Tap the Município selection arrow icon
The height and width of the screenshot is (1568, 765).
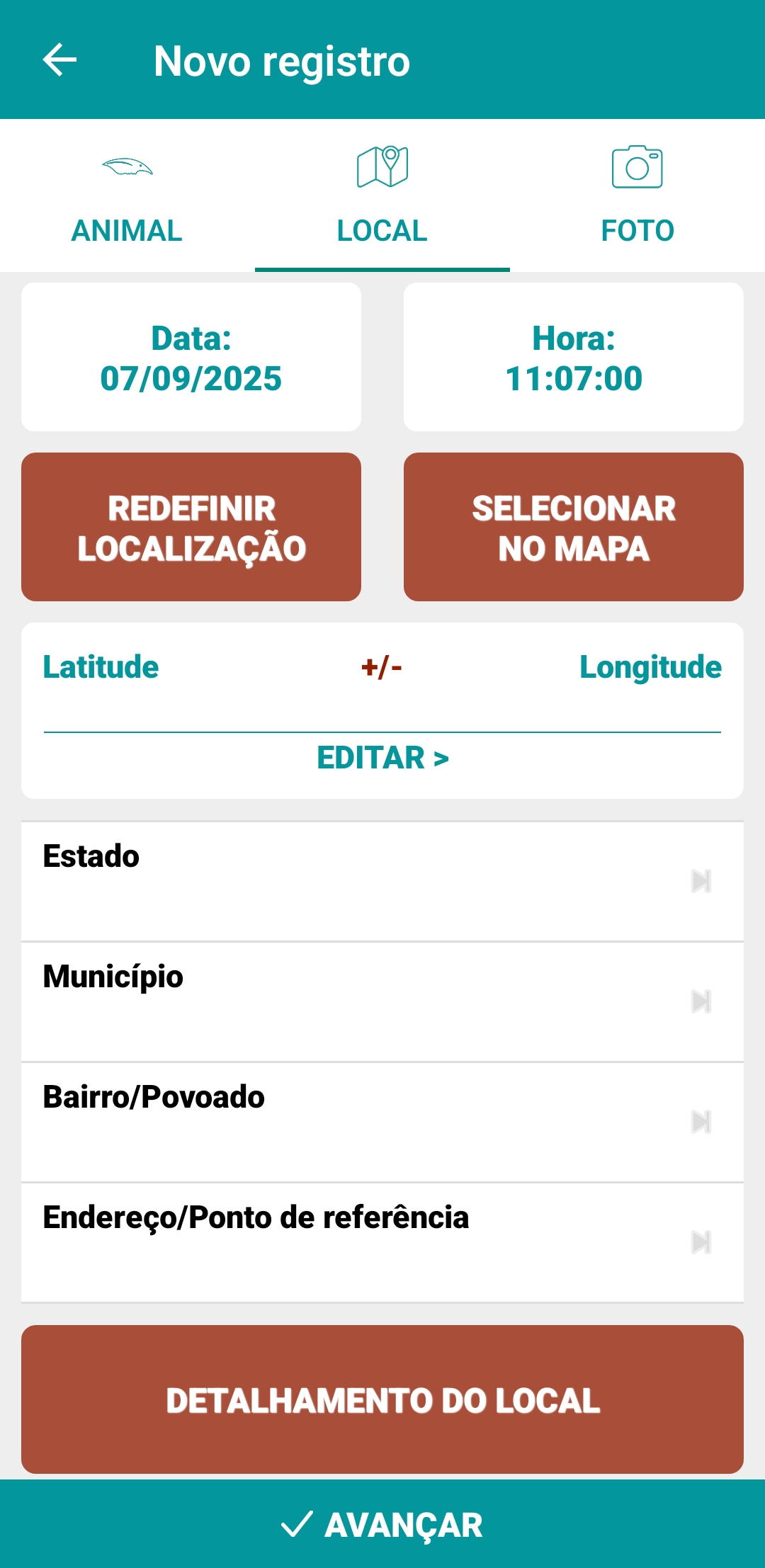tap(700, 1002)
